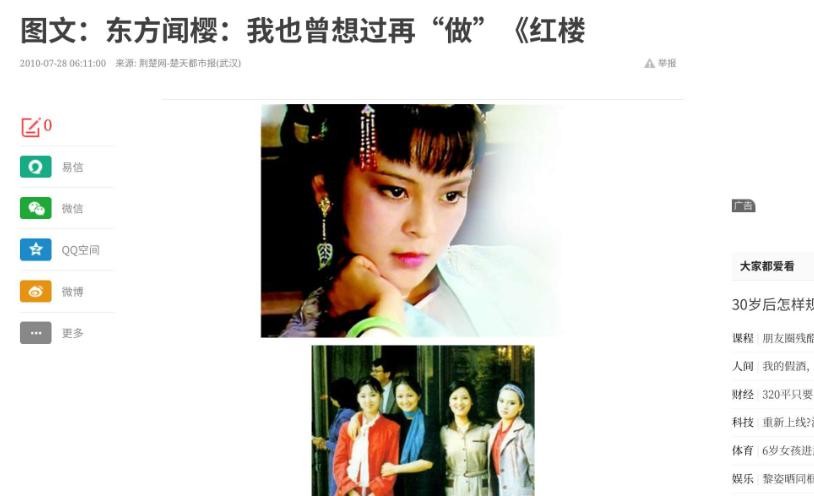Share the article to 易信
The height and width of the screenshot is (496, 814).
[x=37, y=167]
